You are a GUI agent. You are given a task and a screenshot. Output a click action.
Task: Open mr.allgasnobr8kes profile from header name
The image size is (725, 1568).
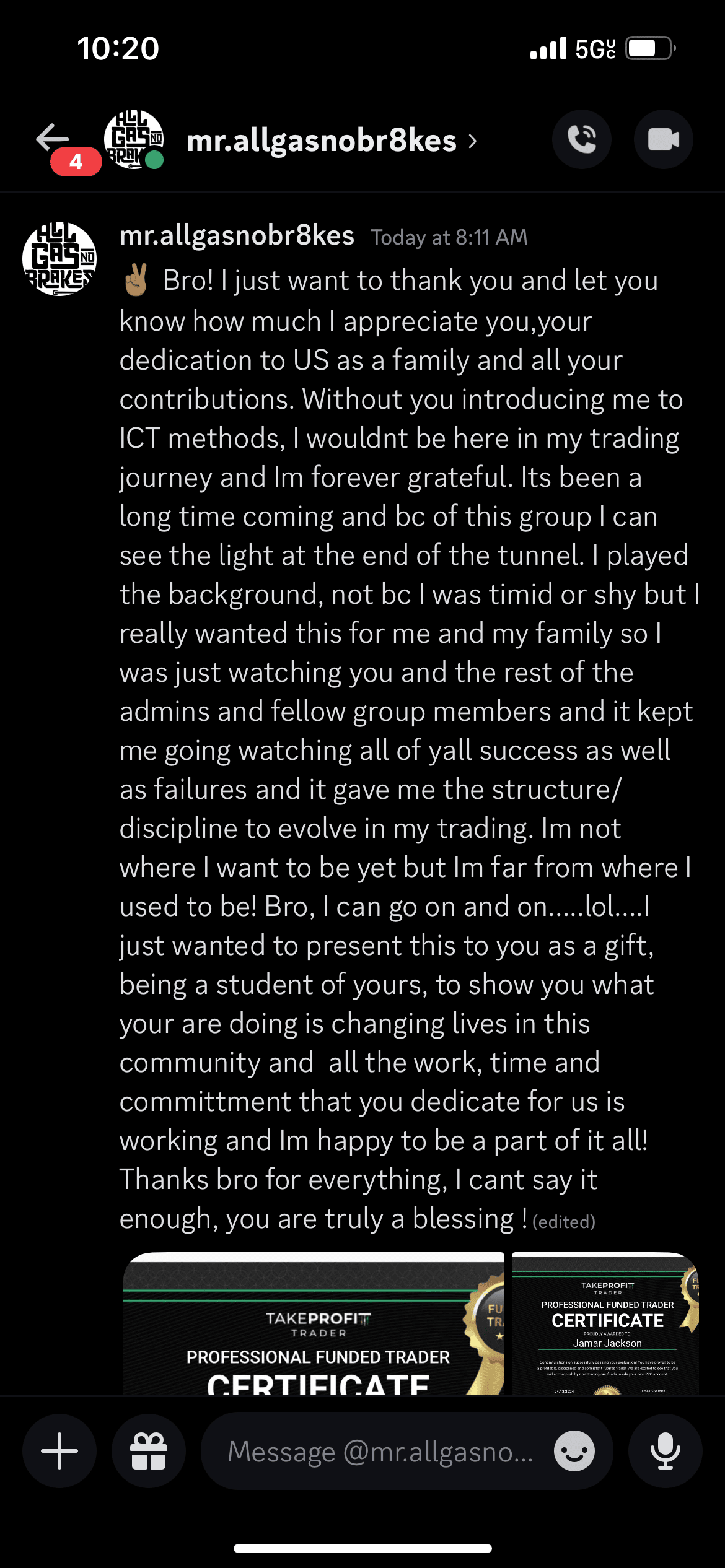tap(322, 141)
